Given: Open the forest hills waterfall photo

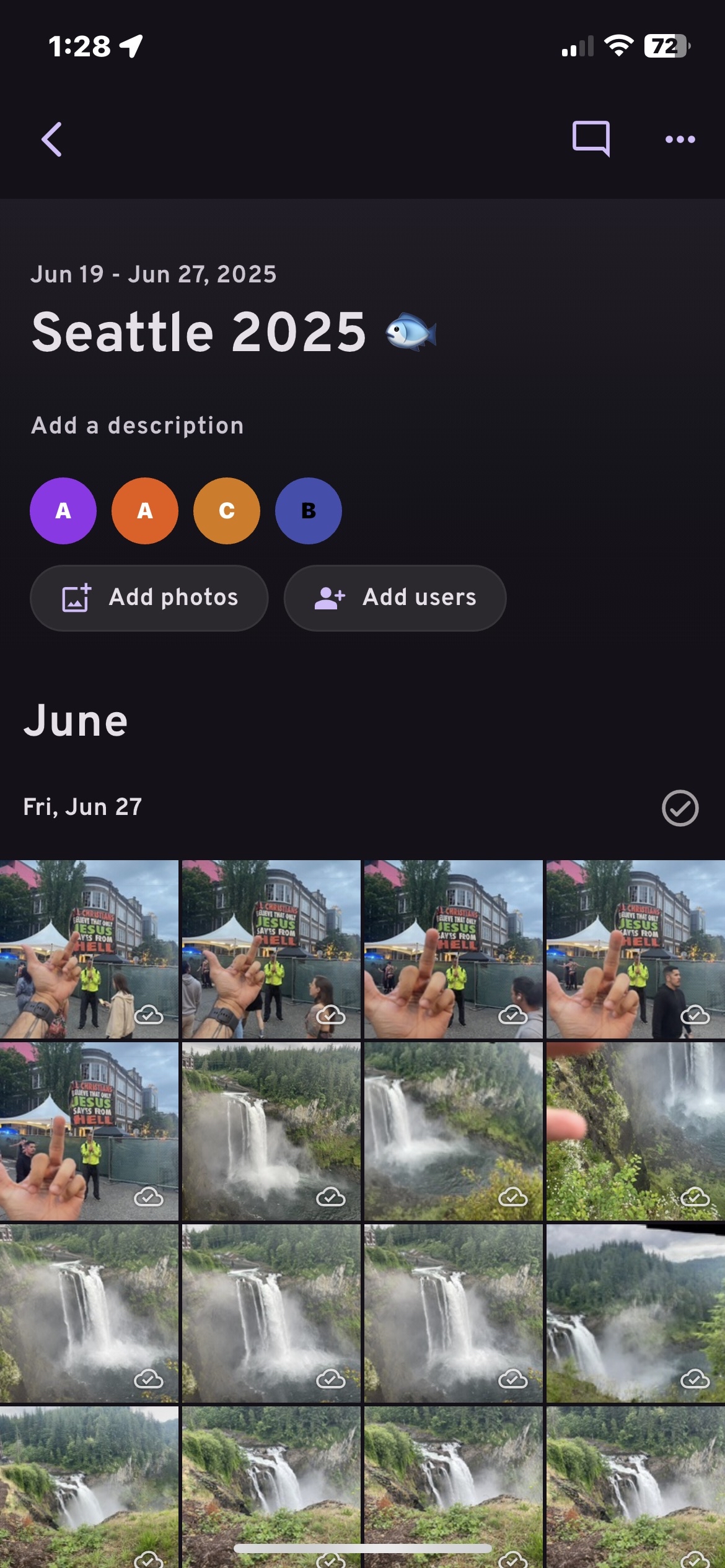Looking at the screenshot, I should pyautogui.click(x=635, y=1313).
